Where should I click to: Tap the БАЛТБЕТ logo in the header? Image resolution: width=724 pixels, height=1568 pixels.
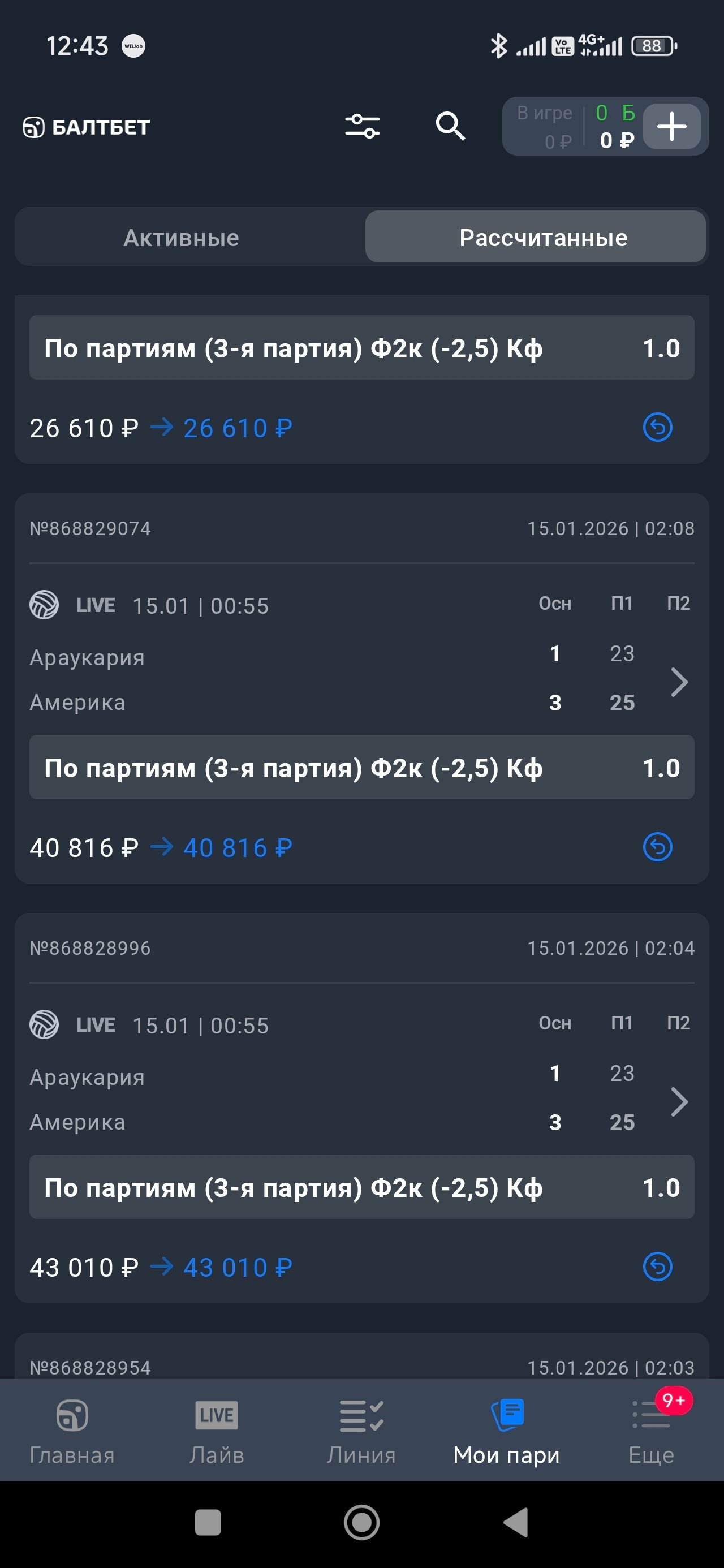tap(87, 127)
